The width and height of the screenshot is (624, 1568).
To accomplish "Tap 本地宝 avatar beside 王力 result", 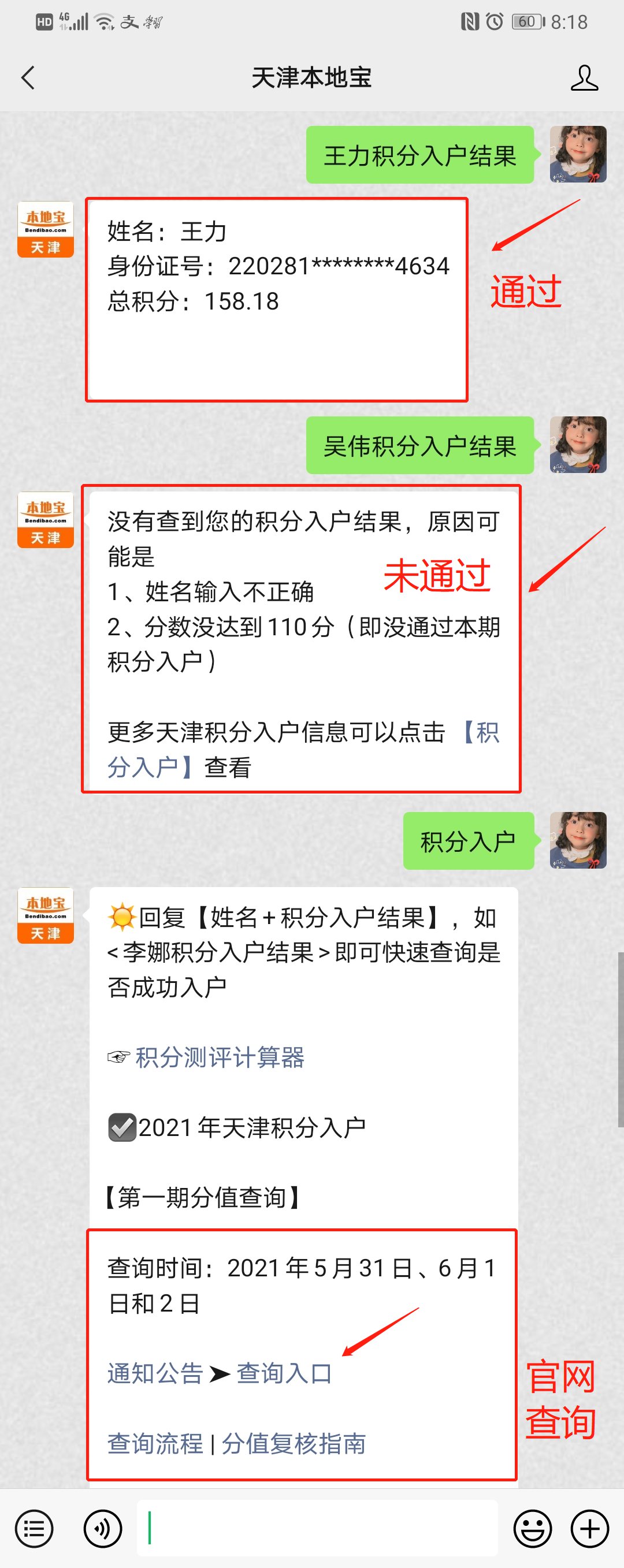I will pos(46,229).
